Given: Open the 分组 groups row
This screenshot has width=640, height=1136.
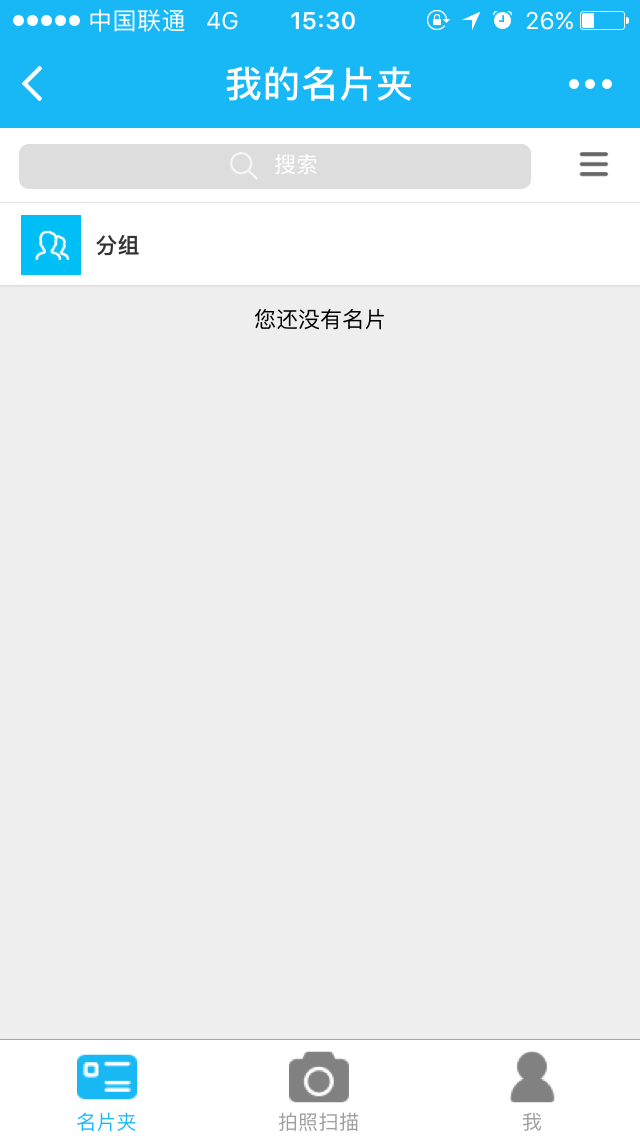Looking at the screenshot, I should (320, 245).
